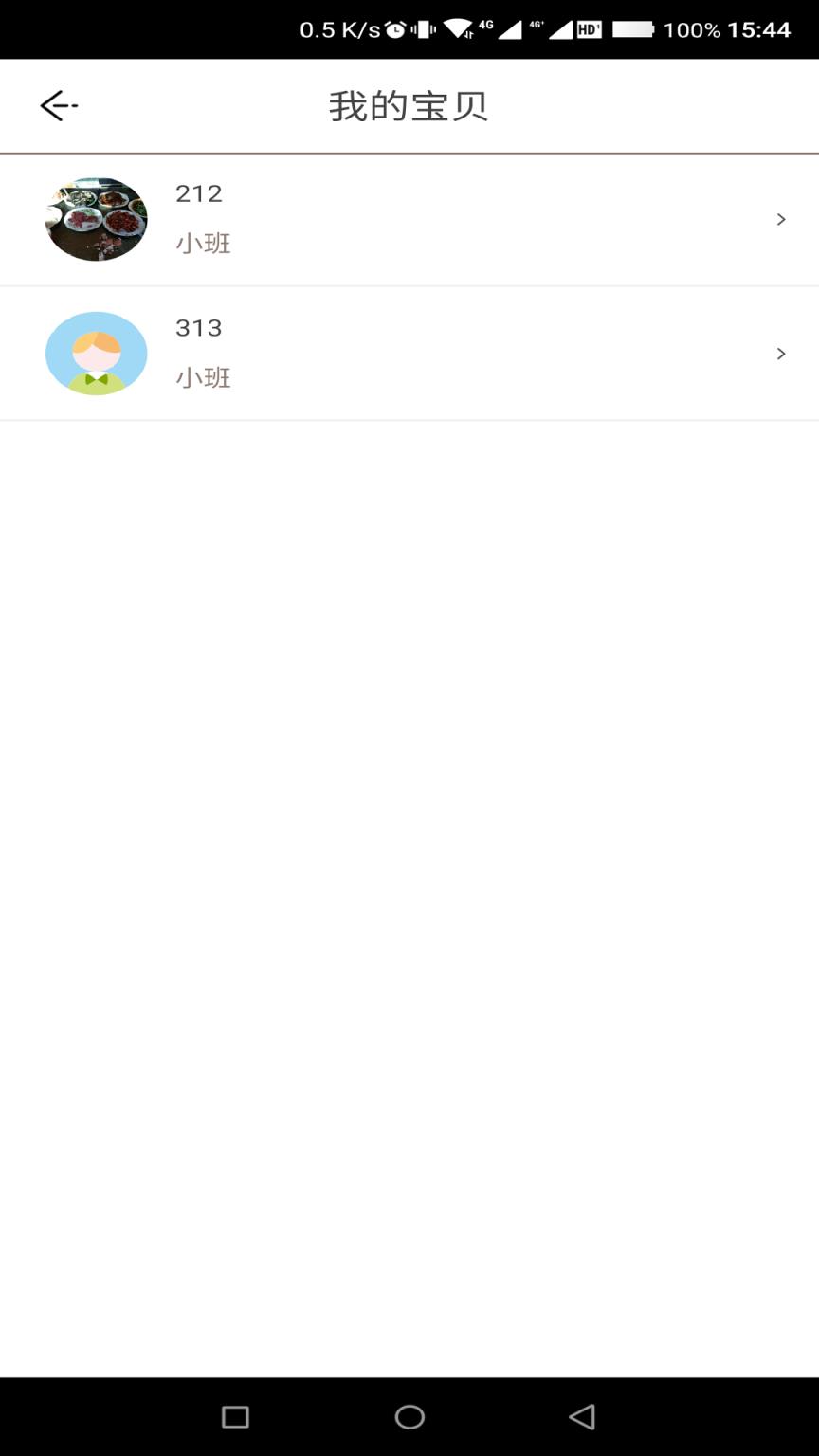
Task: Open child 313's default avatar icon
Action: 96,353
